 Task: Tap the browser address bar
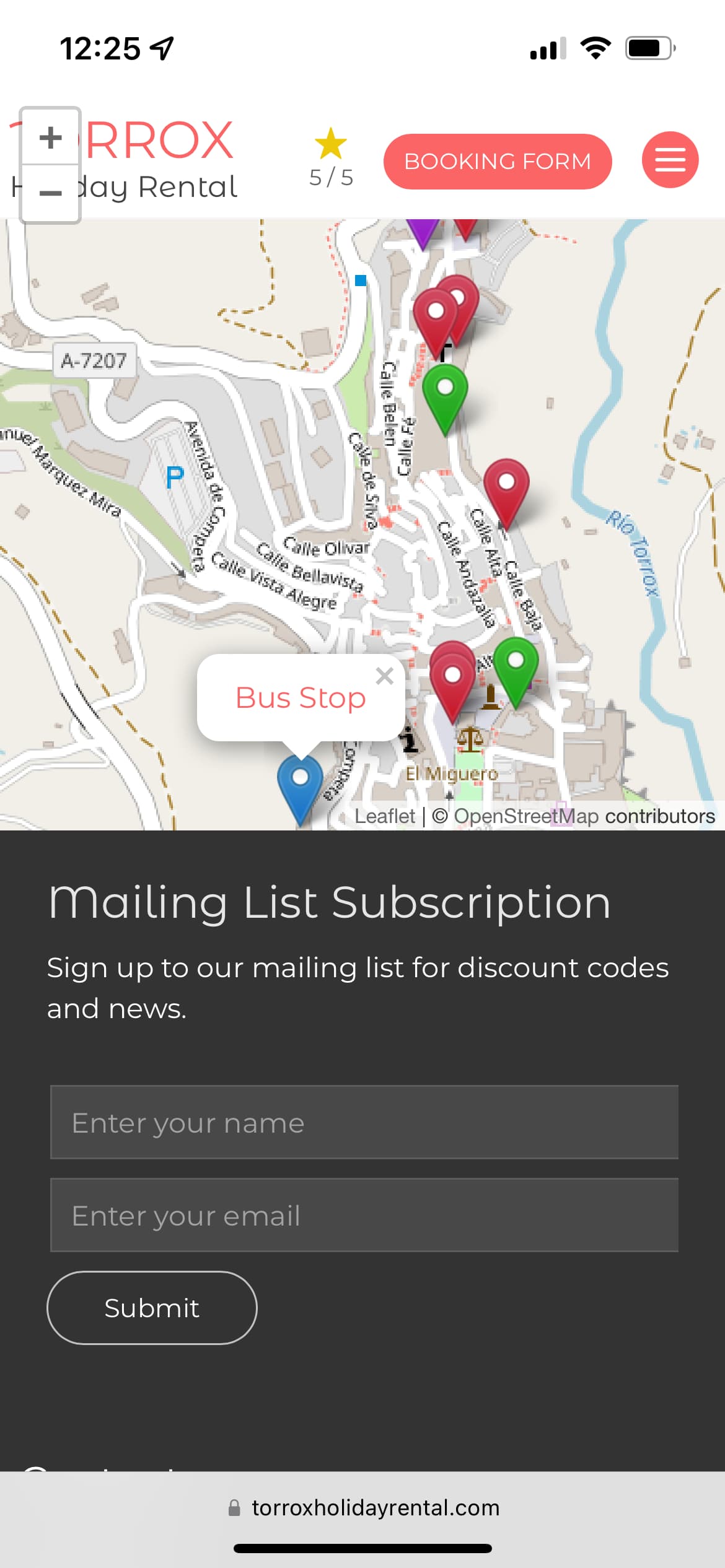pyautogui.click(x=363, y=1507)
